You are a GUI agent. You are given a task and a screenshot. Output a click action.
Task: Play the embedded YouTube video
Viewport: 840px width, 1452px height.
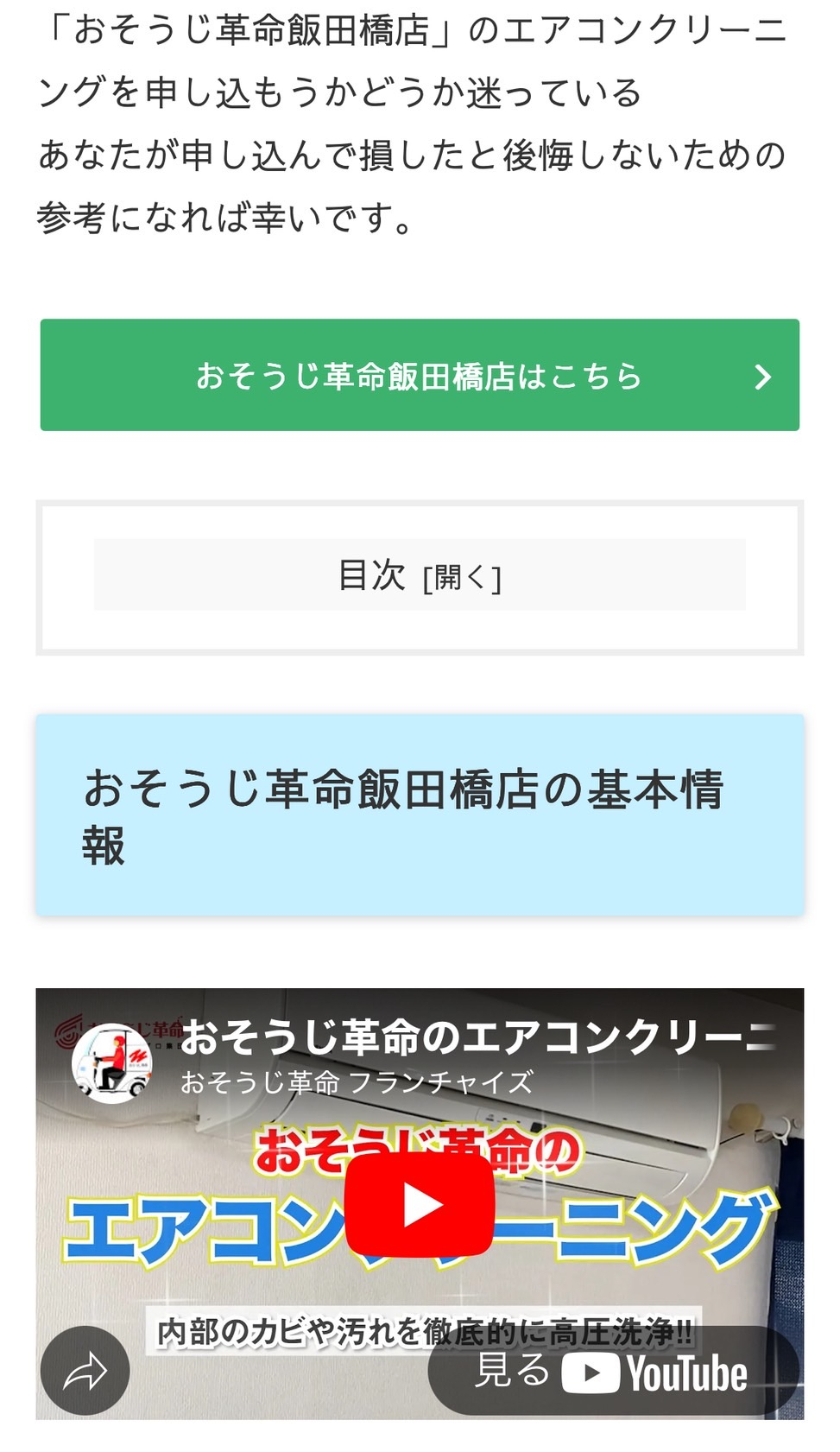click(x=420, y=1204)
